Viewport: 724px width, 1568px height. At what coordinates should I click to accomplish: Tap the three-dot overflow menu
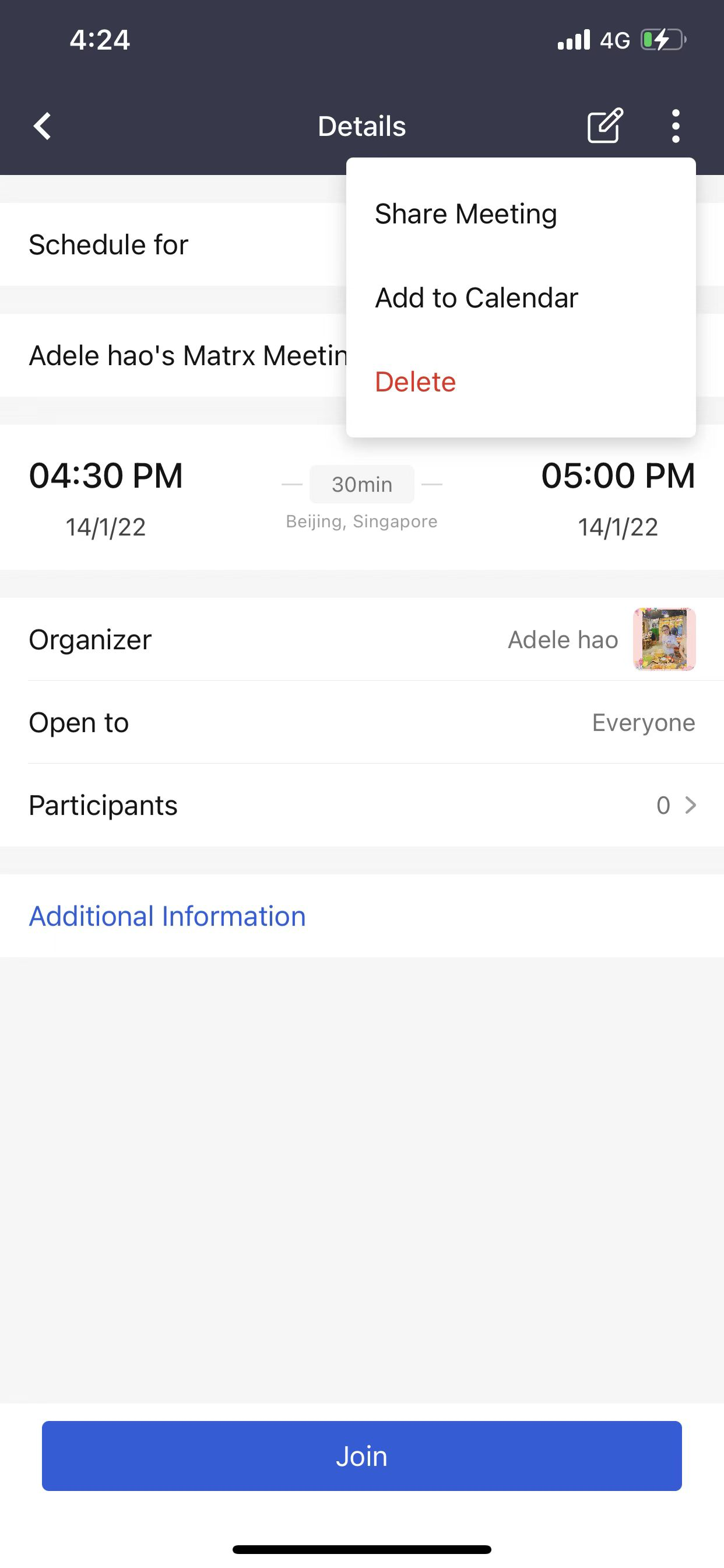coord(676,126)
